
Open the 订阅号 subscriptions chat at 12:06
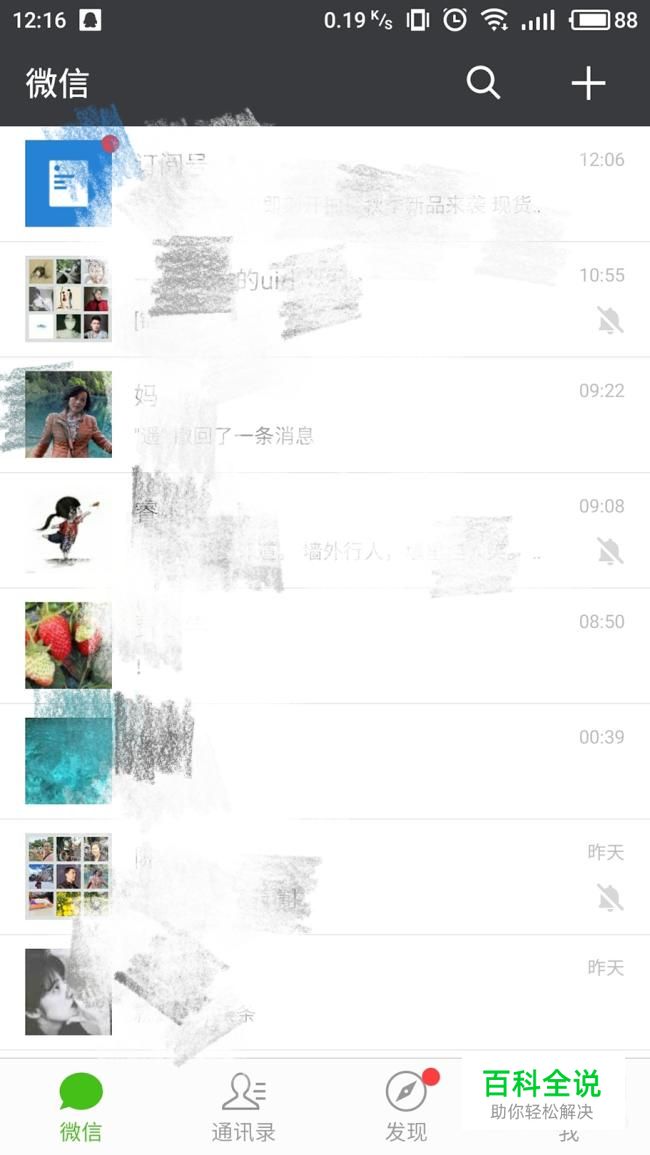[325, 184]
